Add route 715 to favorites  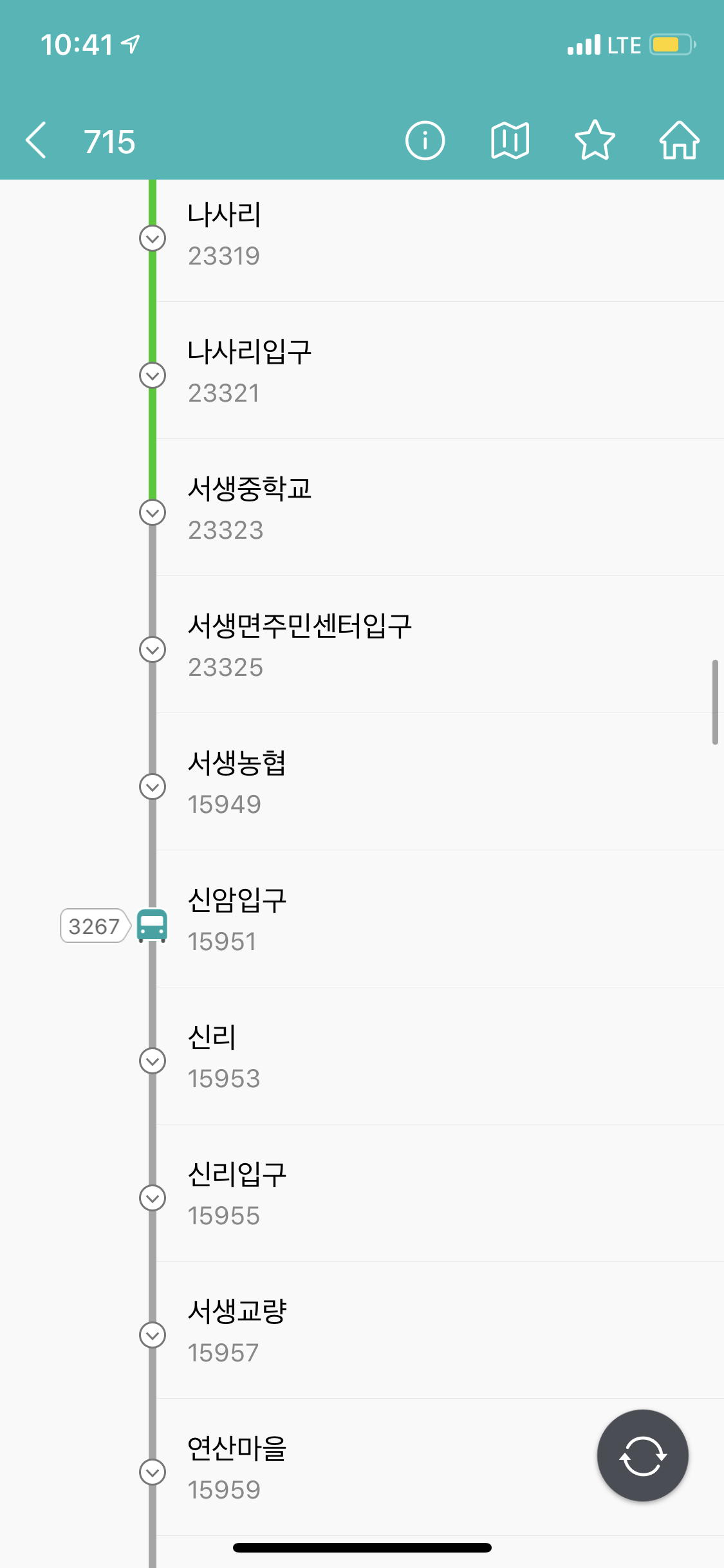point(595,140)
